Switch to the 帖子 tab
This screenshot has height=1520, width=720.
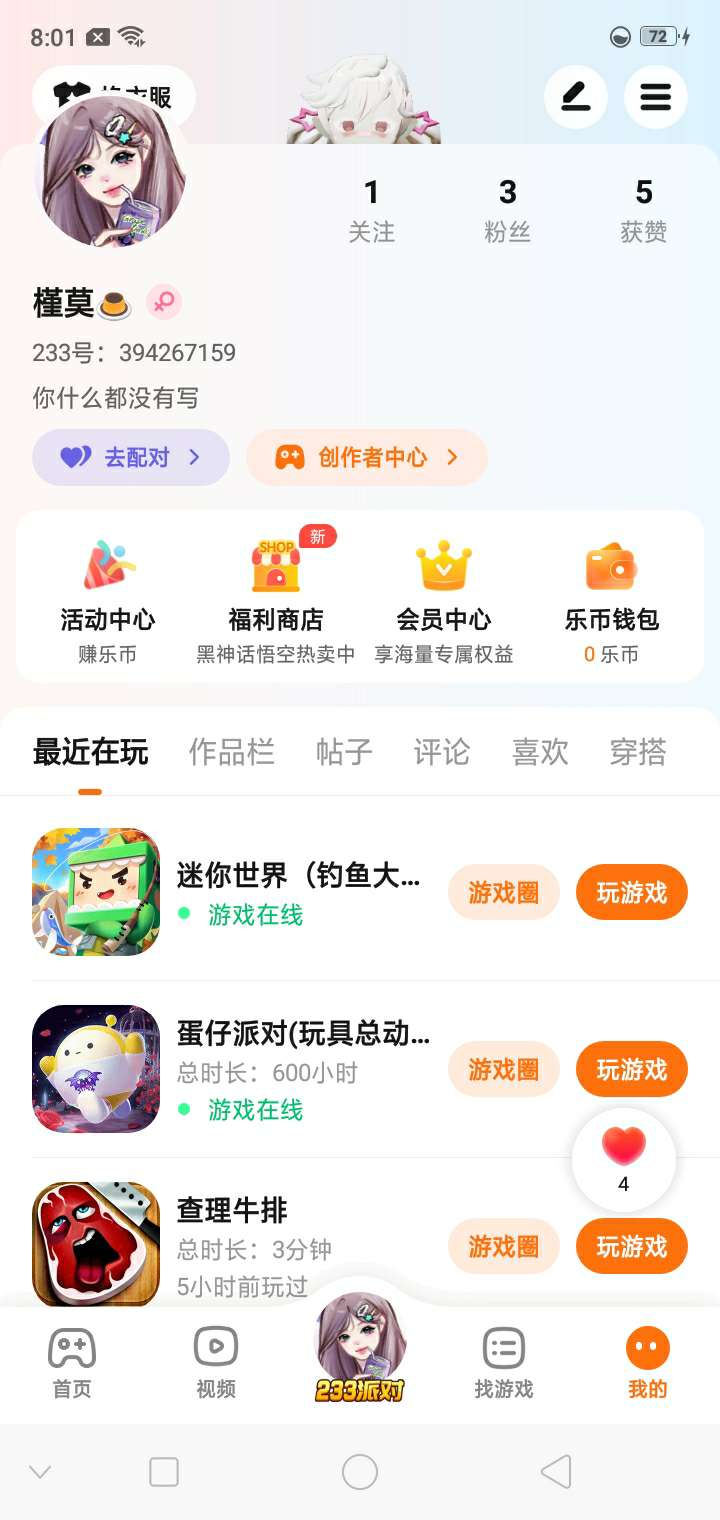[x=344, y=752]
